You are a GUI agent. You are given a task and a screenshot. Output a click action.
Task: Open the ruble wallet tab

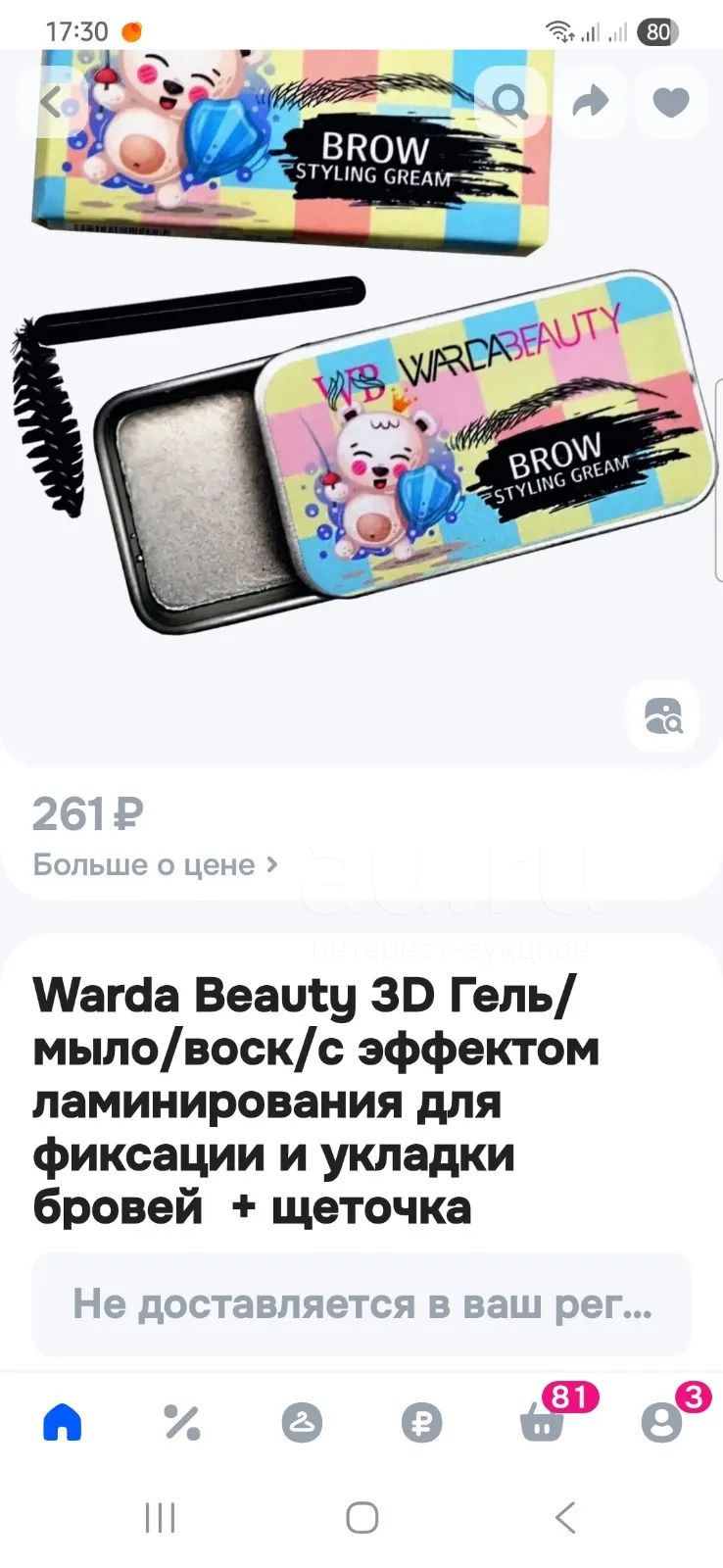[x=421, y=1422]
